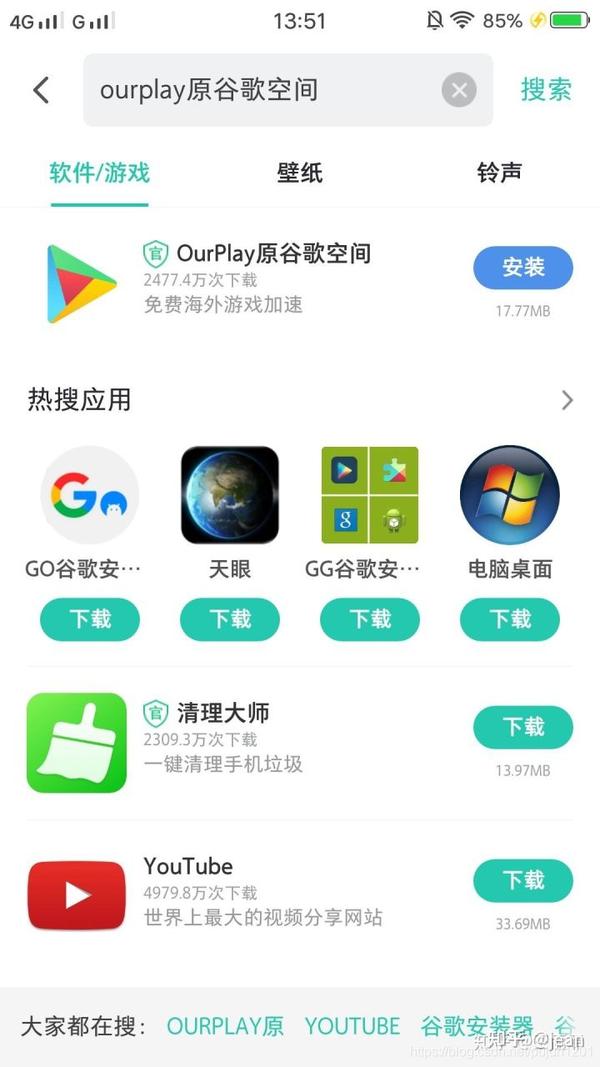Image resolution: width=600 pixels, height=1067 pixels.
Task: Go back using the arrow icon
Action: tap(41, 90)
